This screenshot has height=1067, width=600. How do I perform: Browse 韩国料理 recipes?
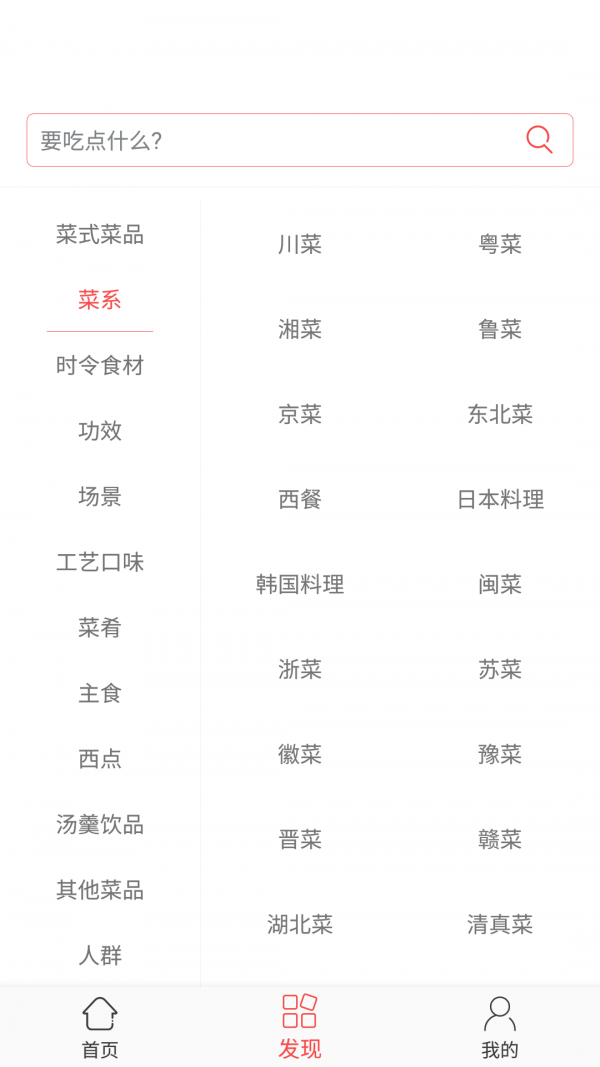300,584
